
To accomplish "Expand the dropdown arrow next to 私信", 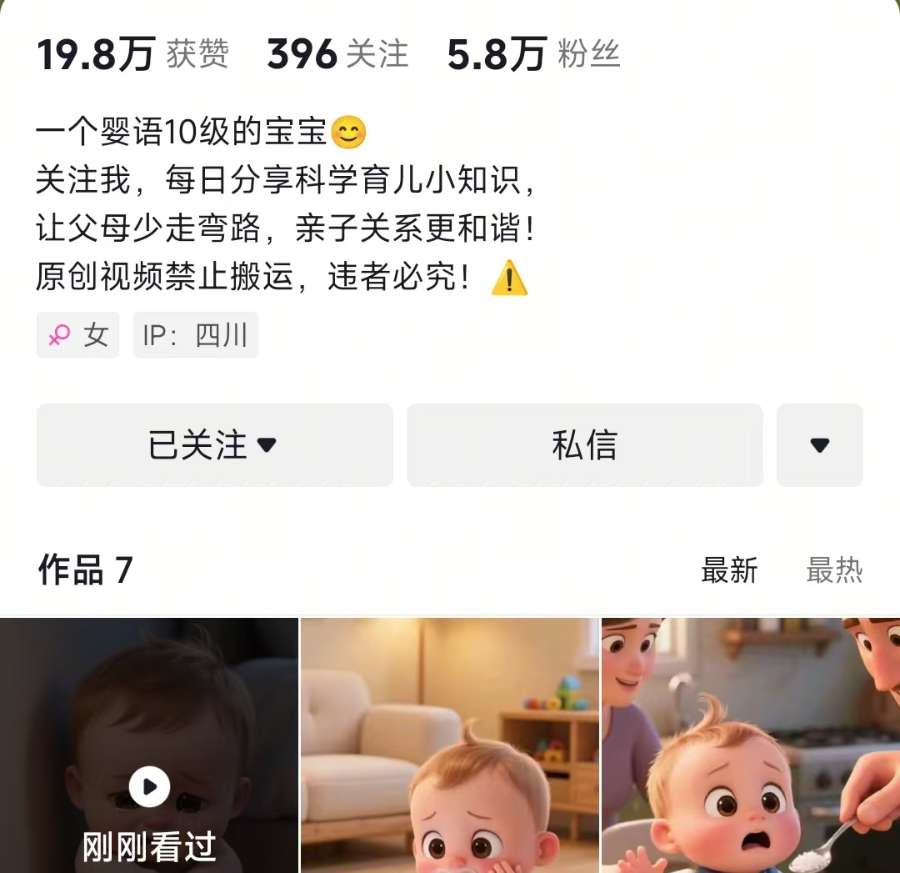I will (x=819, y=445).
